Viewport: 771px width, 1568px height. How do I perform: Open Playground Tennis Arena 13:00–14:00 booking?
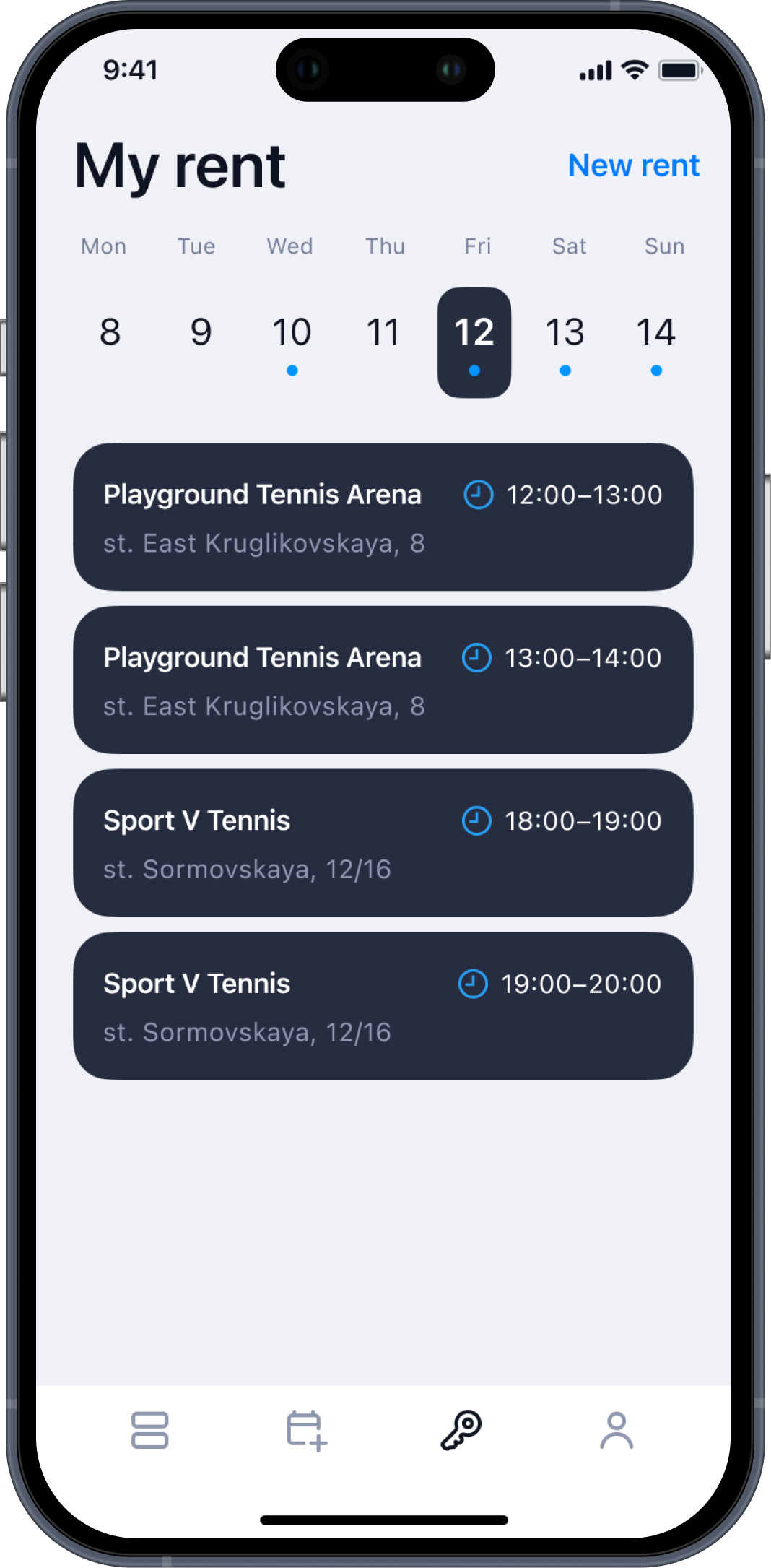click(x=383, y=680)
